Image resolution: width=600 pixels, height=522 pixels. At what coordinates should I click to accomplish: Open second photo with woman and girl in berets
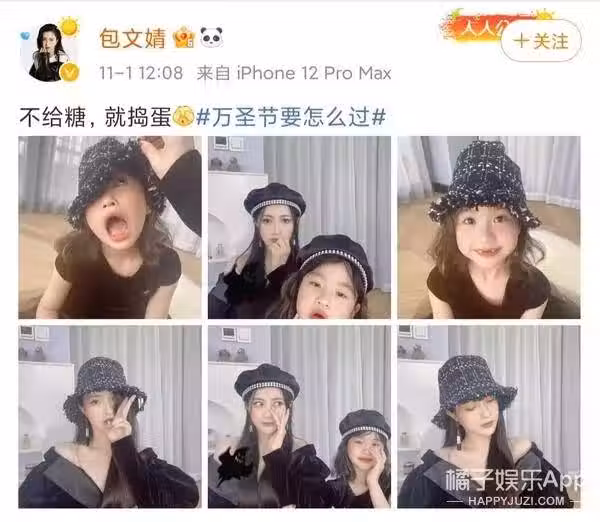(x=299, y=228)
